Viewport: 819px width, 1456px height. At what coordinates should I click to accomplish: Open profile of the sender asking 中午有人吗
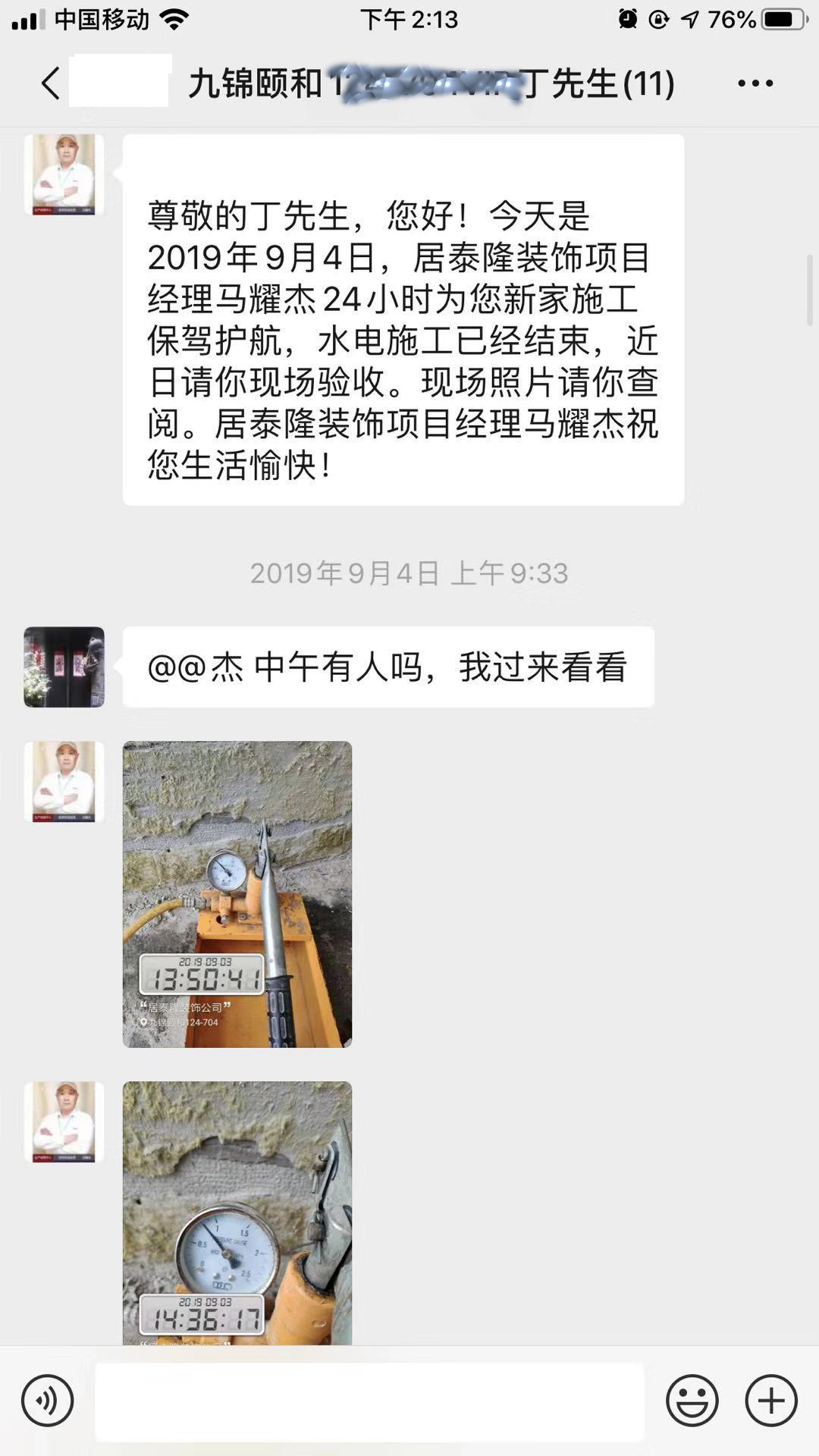[64, 667]
